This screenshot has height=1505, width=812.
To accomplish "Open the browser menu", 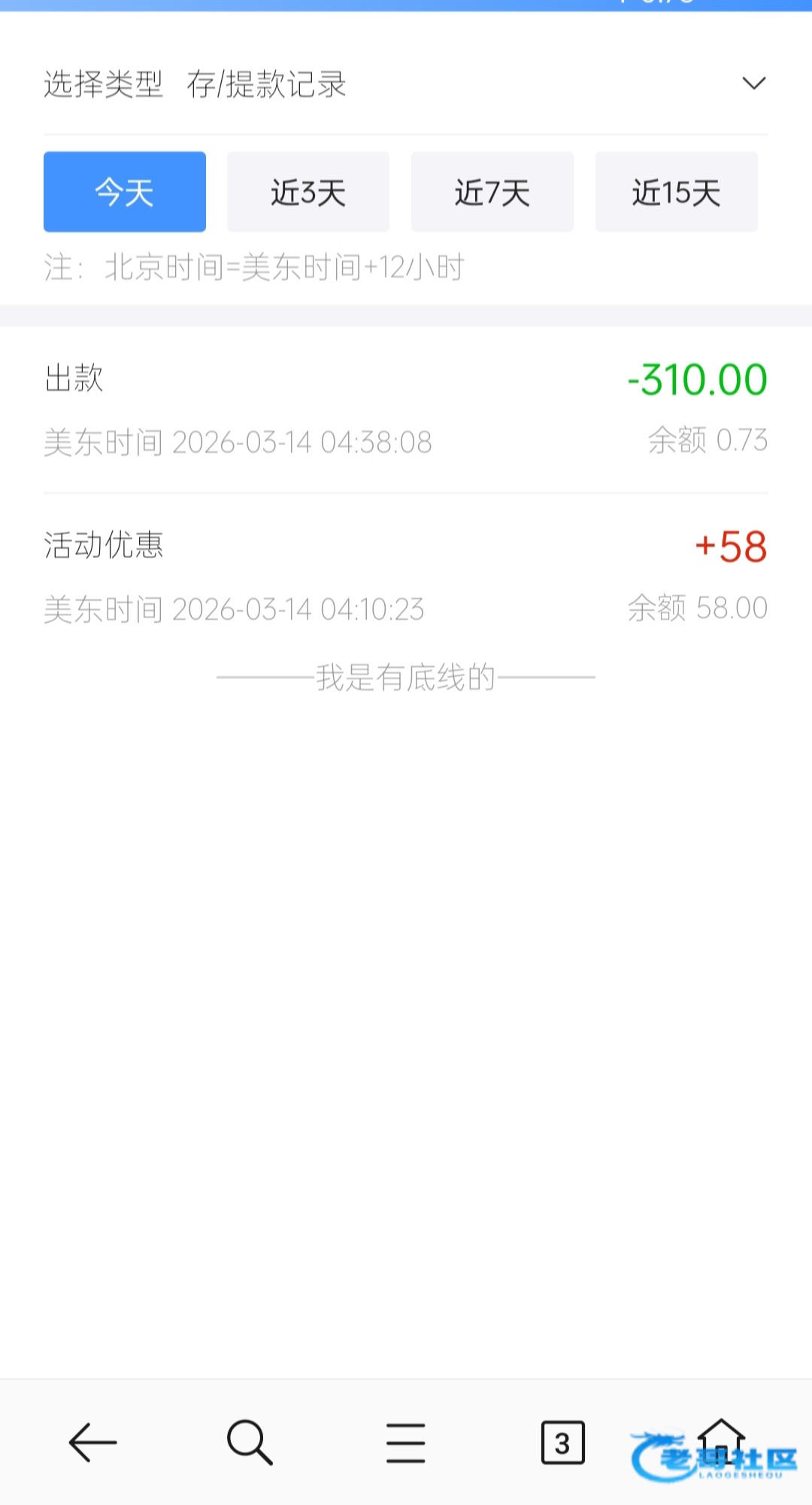I will pos(406,1443).
